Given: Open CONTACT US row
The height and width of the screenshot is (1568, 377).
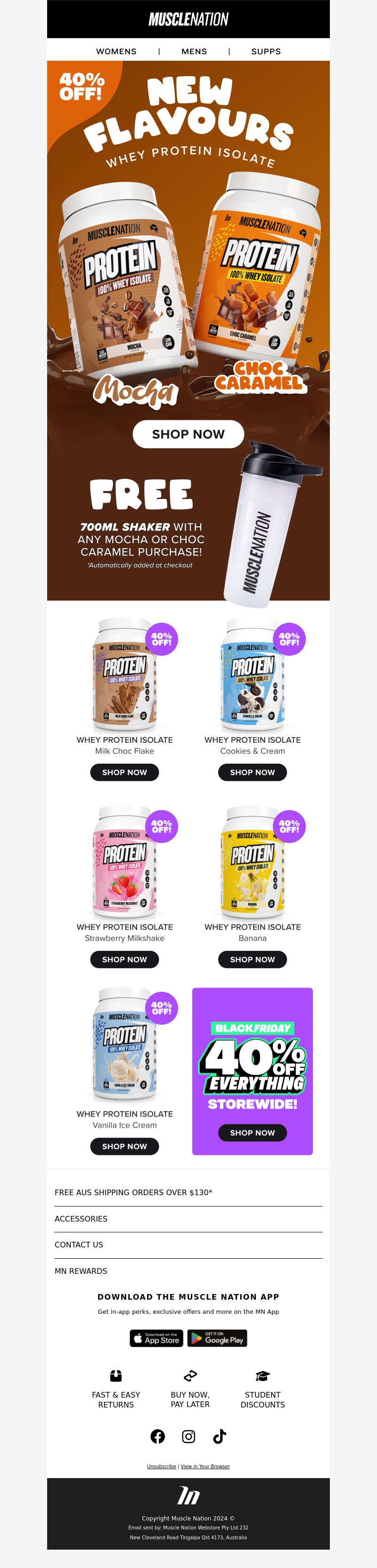Looking at the screenshot, I should [79, 1245].
